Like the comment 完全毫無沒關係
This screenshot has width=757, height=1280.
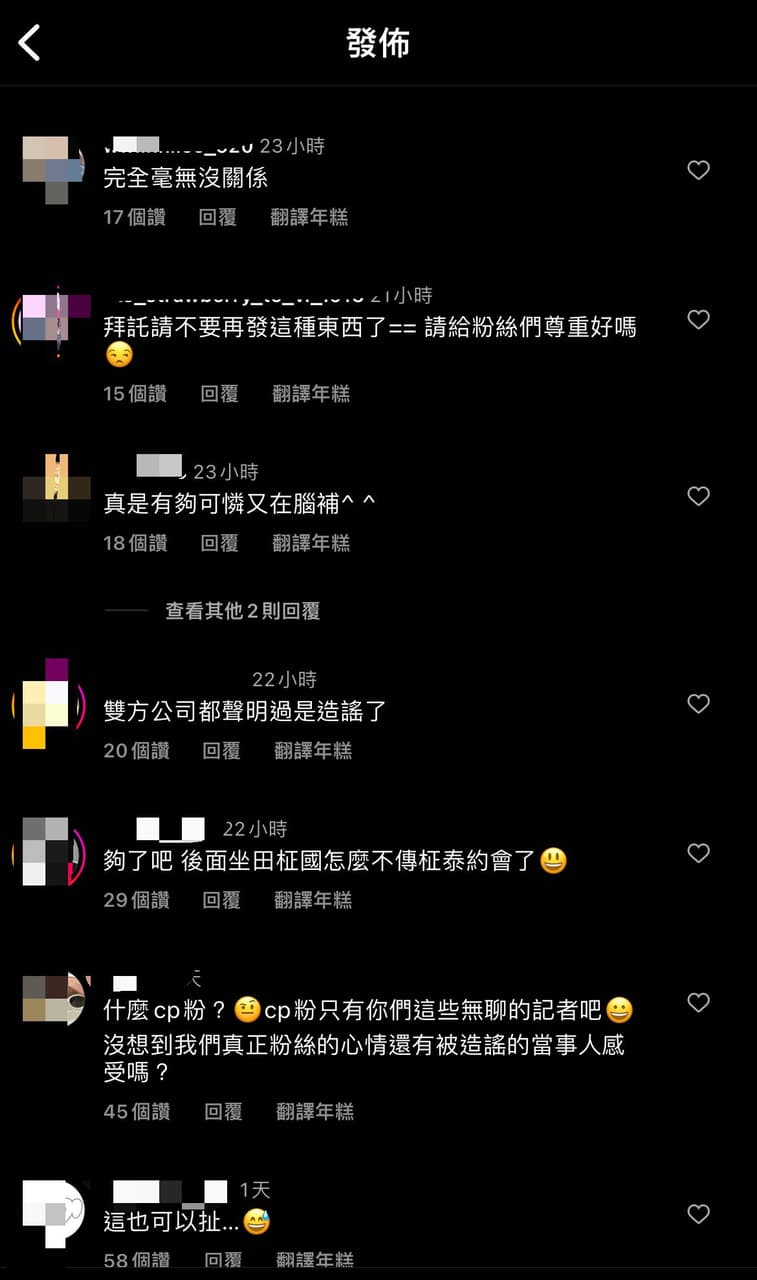click(x=698, y=171)
